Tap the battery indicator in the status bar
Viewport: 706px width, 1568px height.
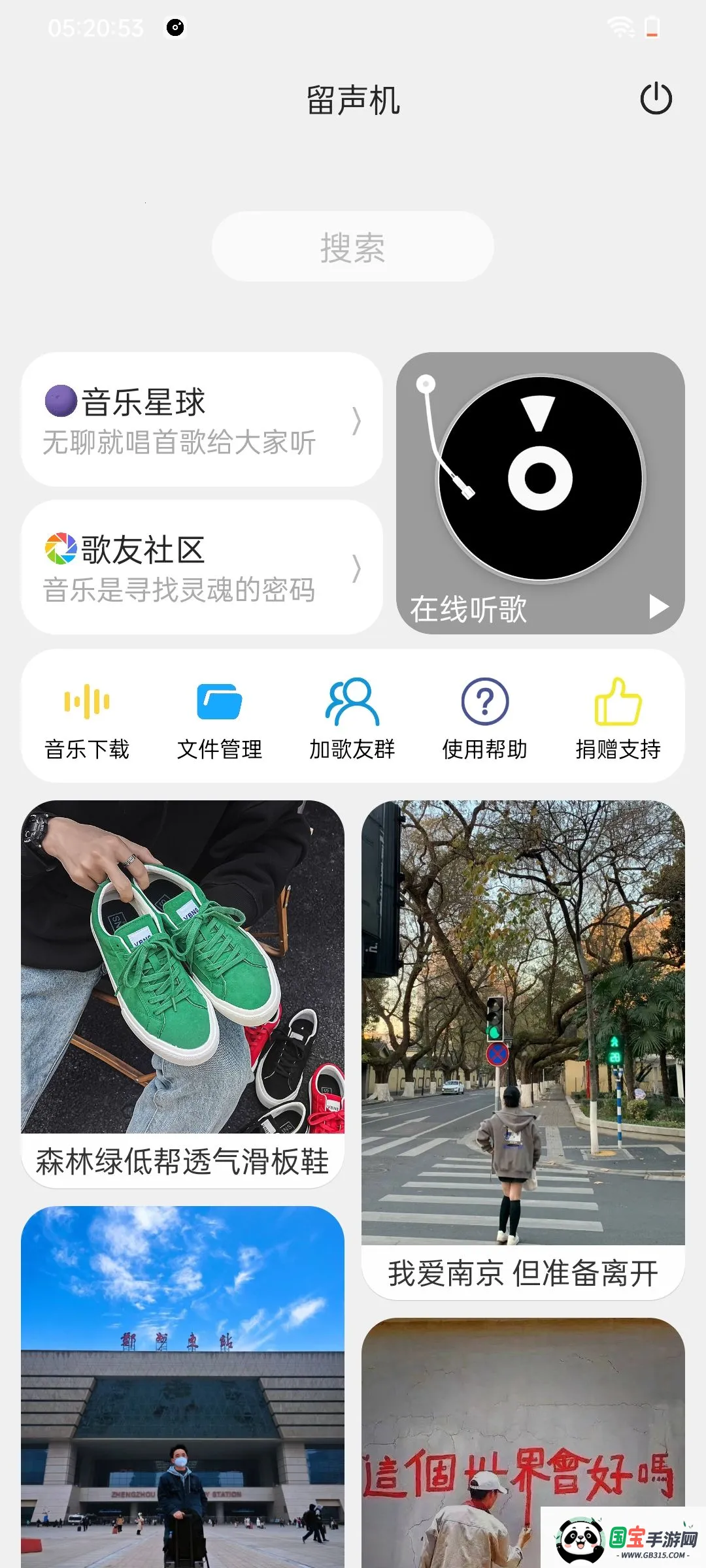coord(652,26)
